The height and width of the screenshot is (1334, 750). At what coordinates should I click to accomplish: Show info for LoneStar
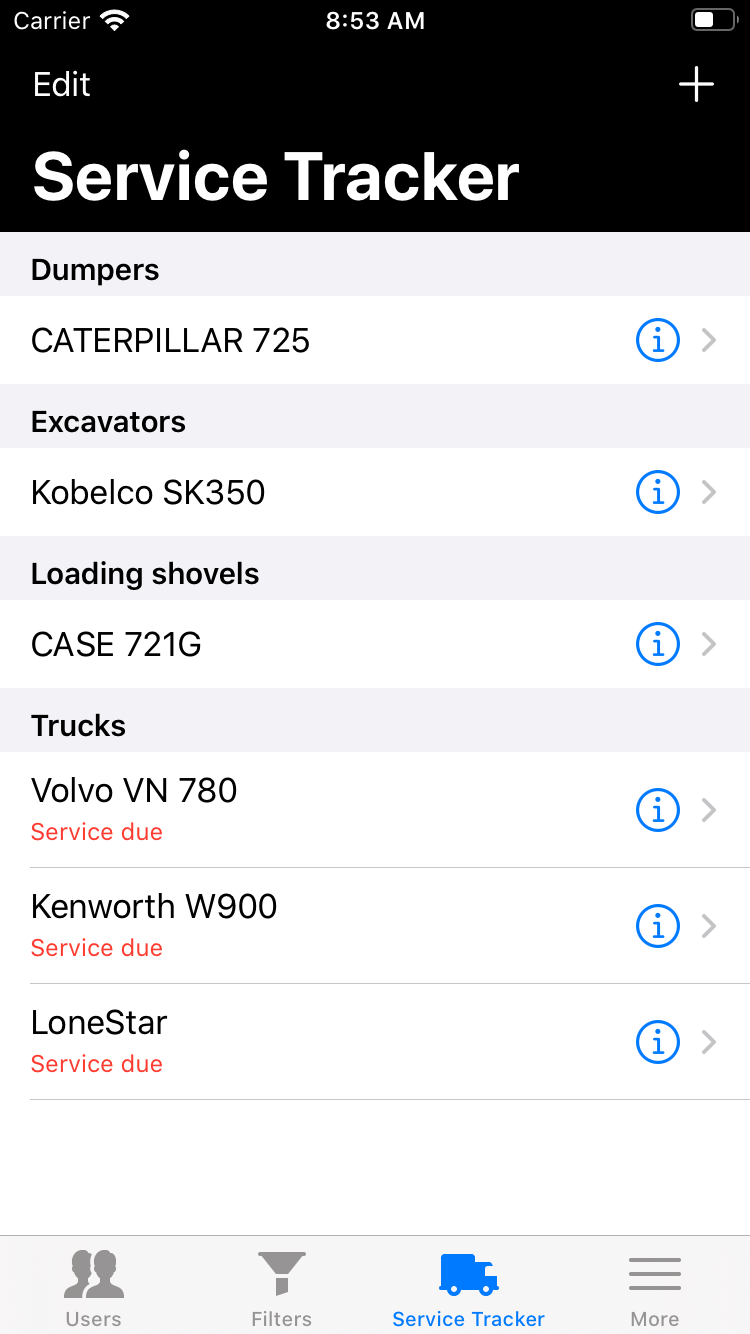658,1042
